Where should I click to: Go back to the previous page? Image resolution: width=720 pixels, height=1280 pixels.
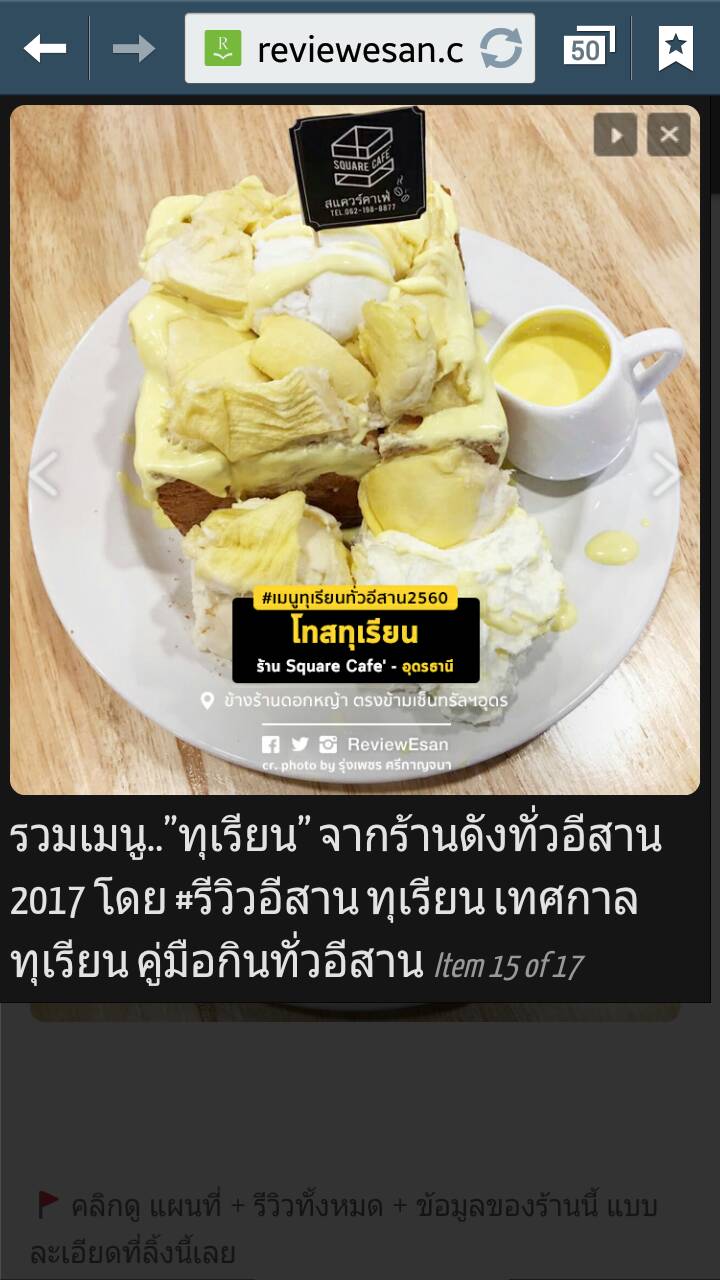point(45,47)
